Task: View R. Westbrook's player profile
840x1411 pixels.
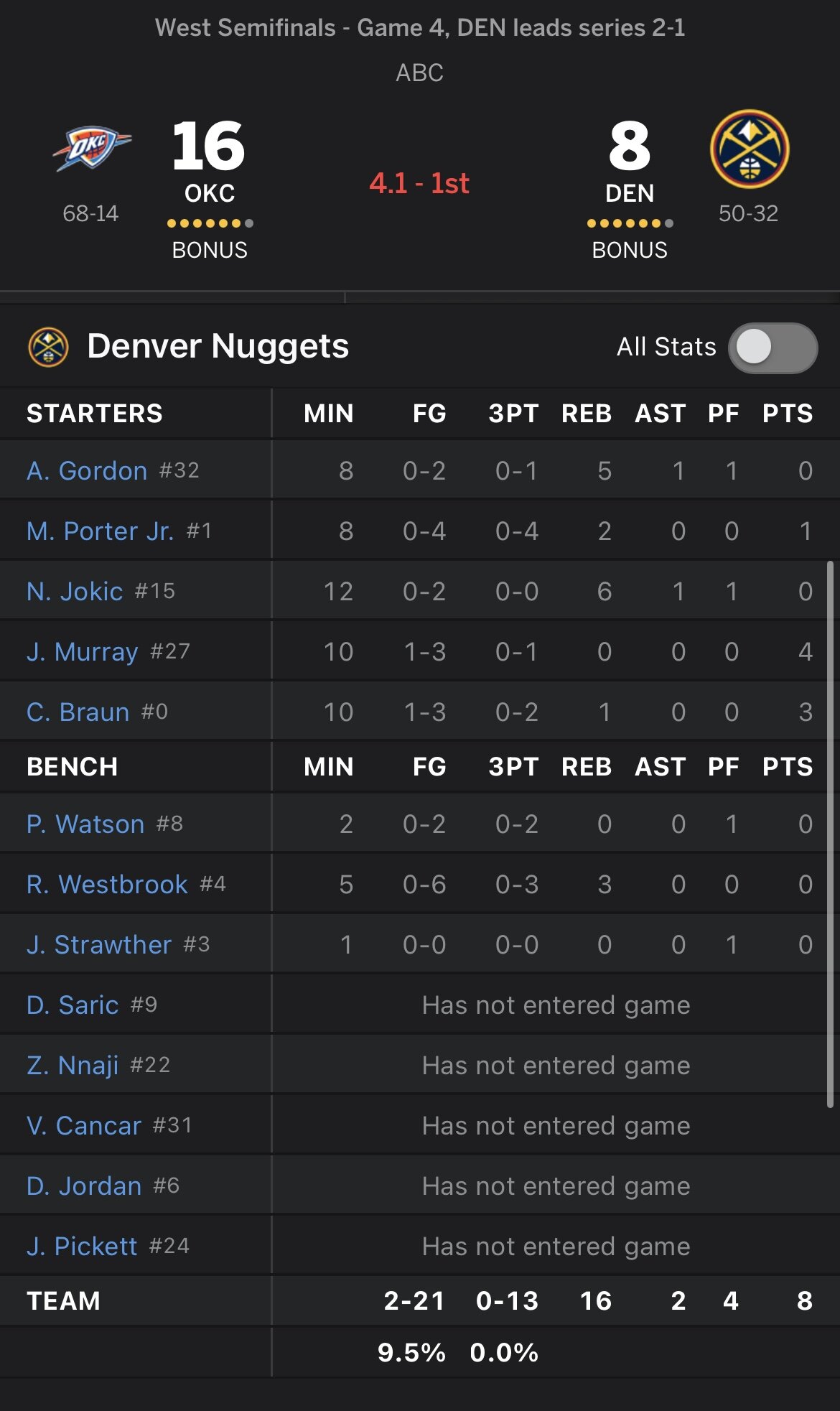Action: tap(107, 885)
